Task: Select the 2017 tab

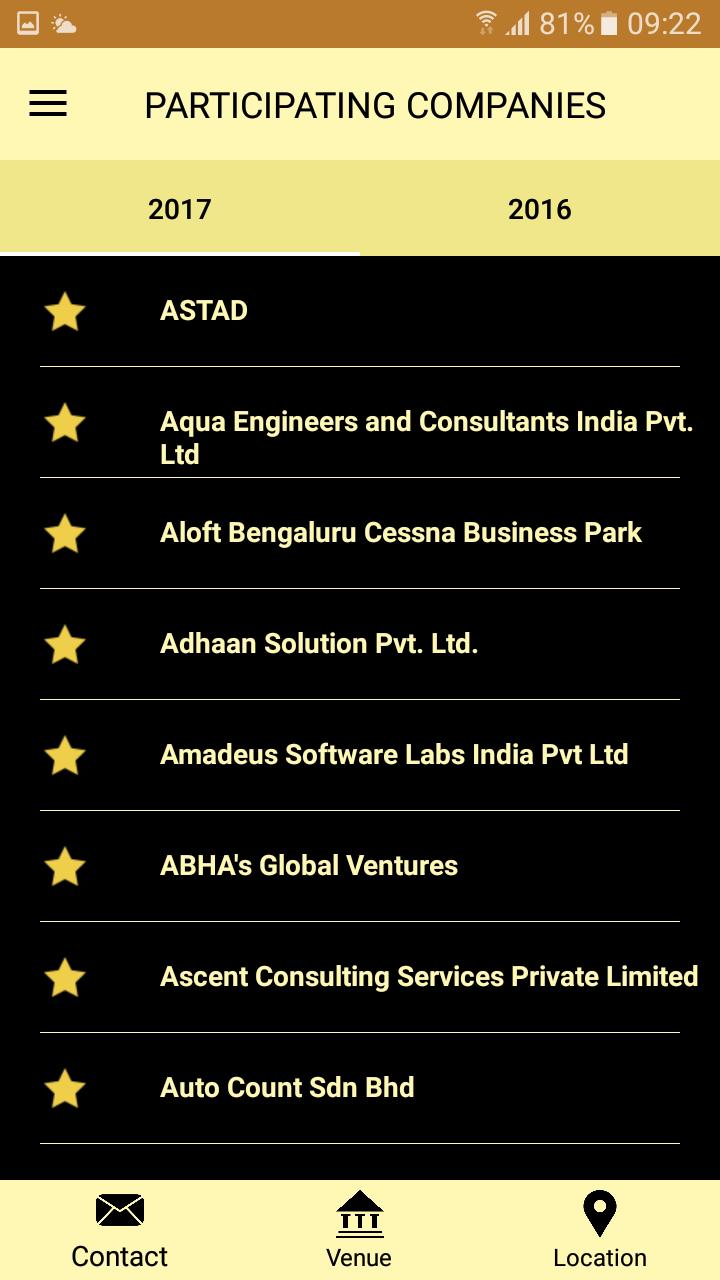Action: coord(180,209)
